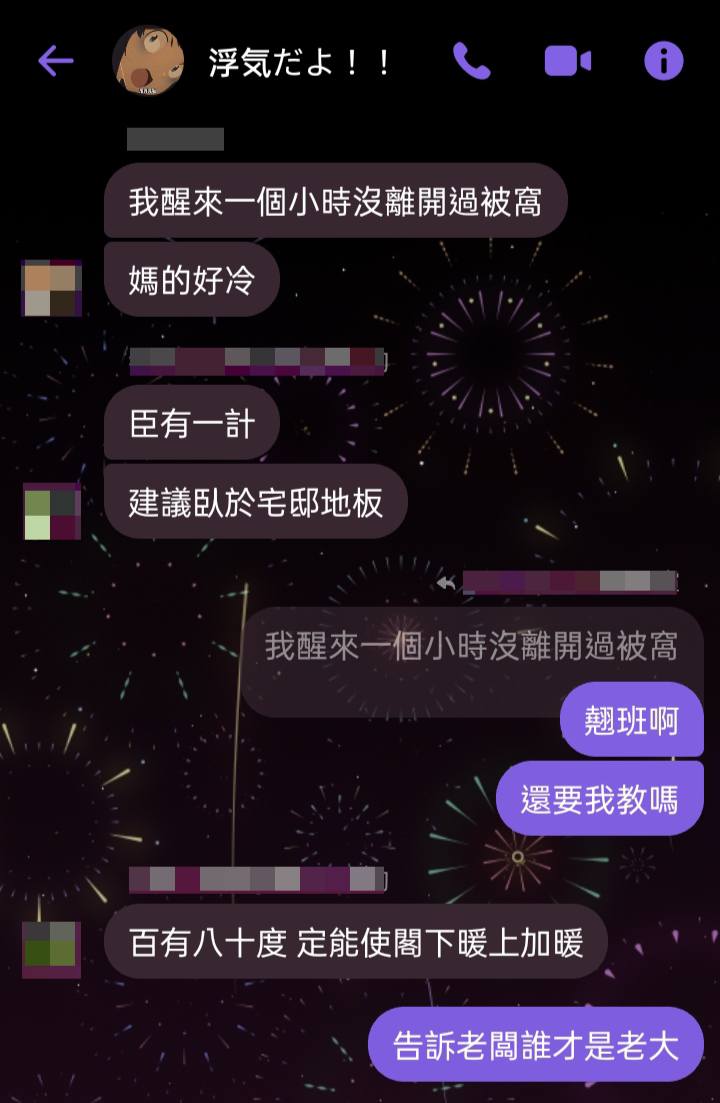
Task: Tap the quoted reply 我醒來一個小時沒離開過被窩
Action: (471, 646)
